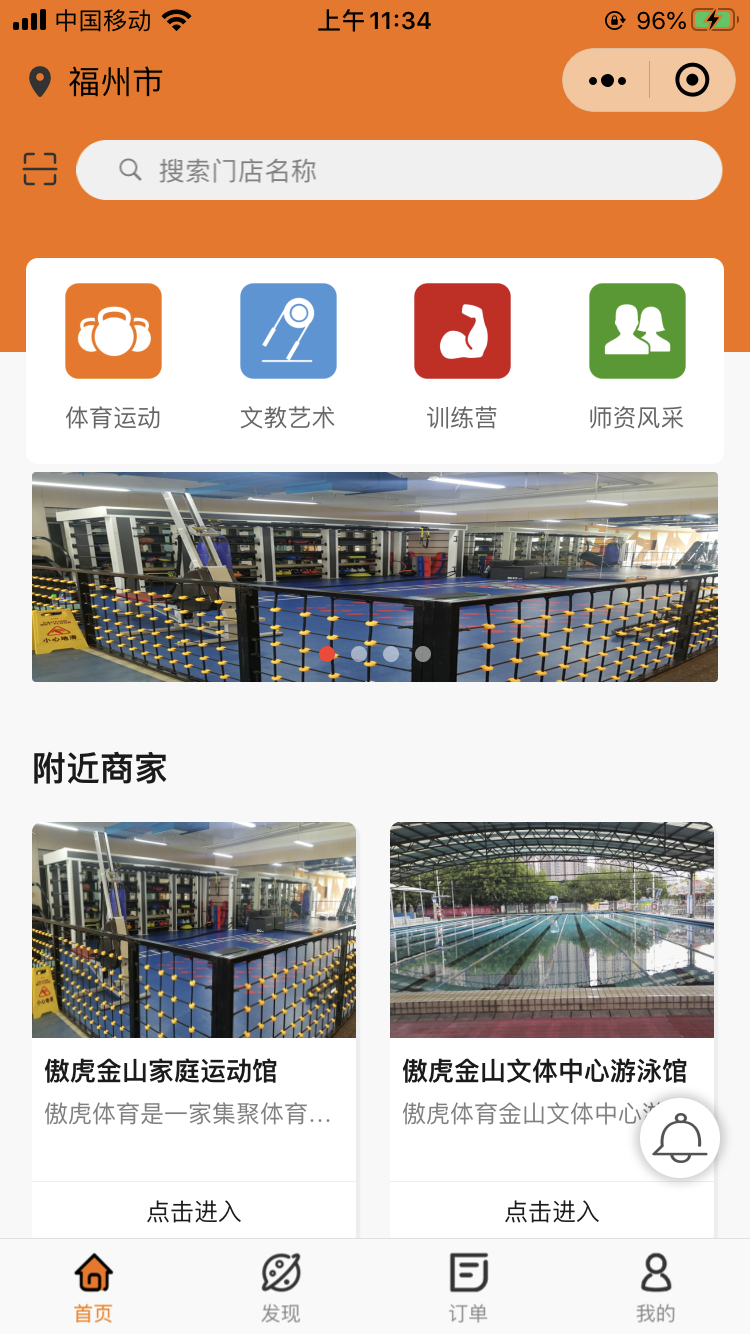
Task: Tap 点击进入 under 傲虎金山家庭运动馆
Action: [x=194, y=1211]
